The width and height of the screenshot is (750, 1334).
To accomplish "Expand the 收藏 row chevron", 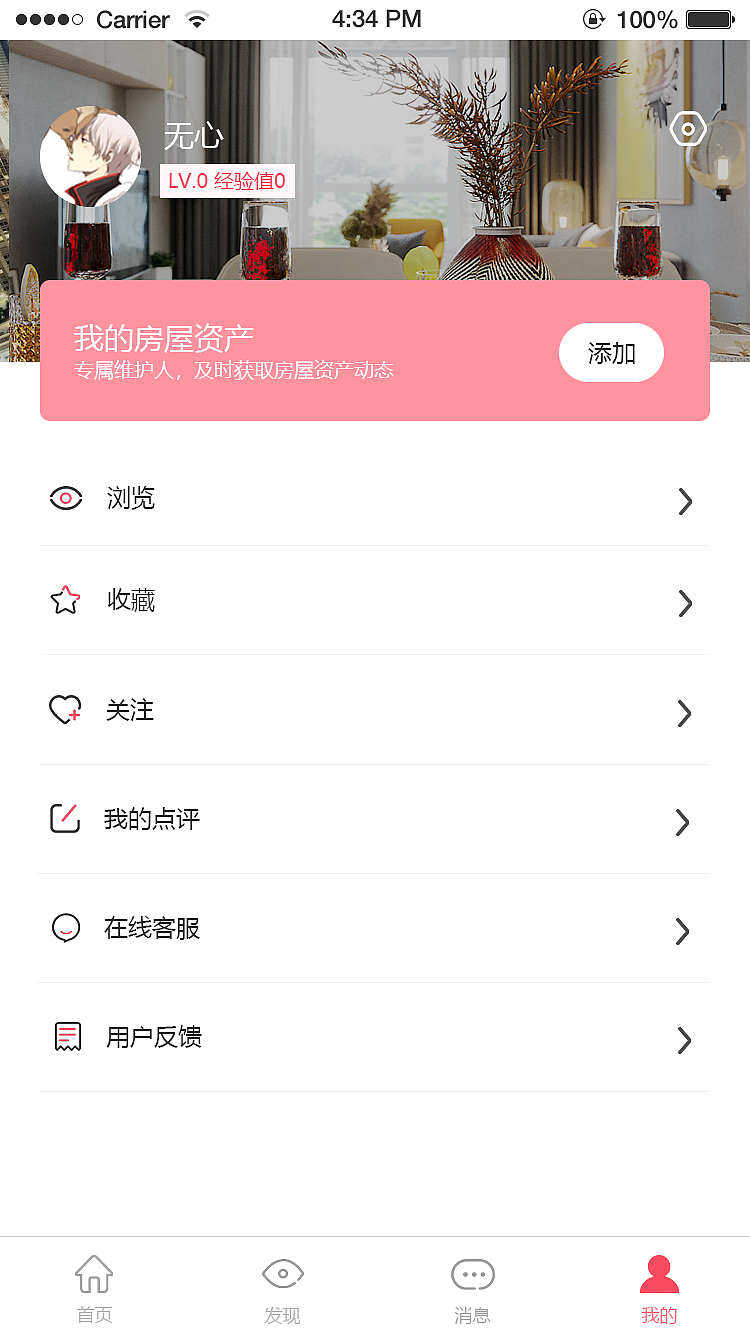I will coord(684,603).
